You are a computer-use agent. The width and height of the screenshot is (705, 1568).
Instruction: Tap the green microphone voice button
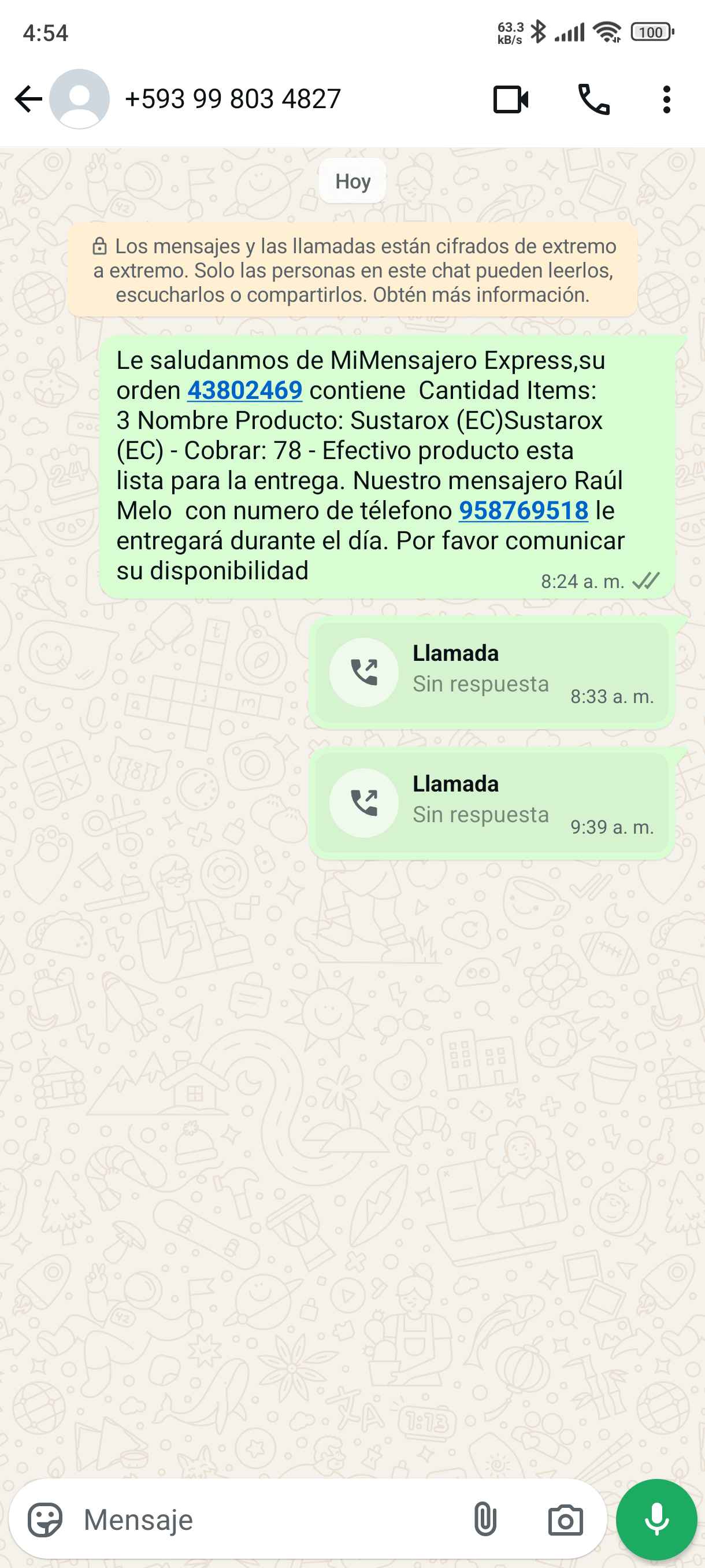pyautogui.click(x=656, y=1519)
